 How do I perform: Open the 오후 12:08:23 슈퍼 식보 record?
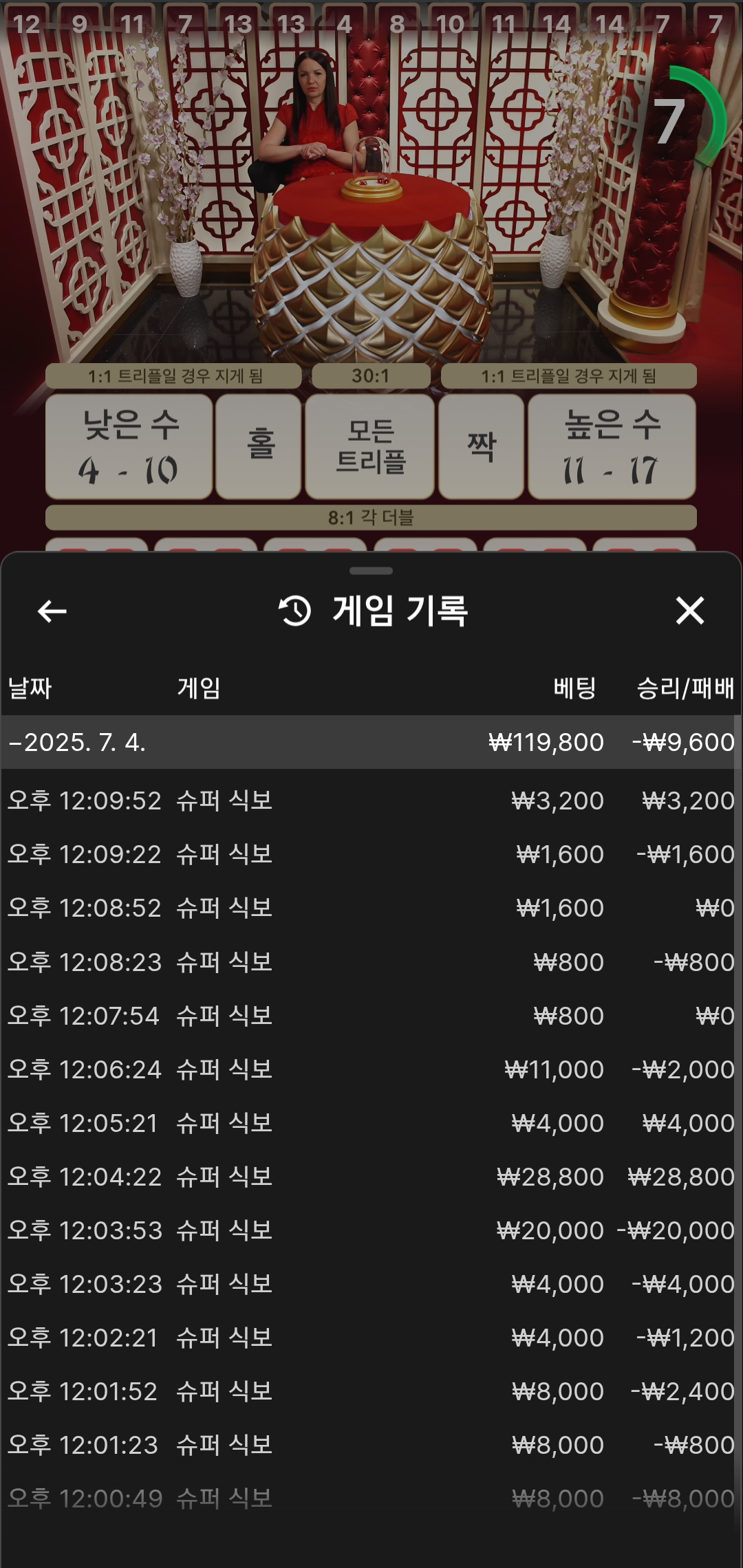[371, 961]
